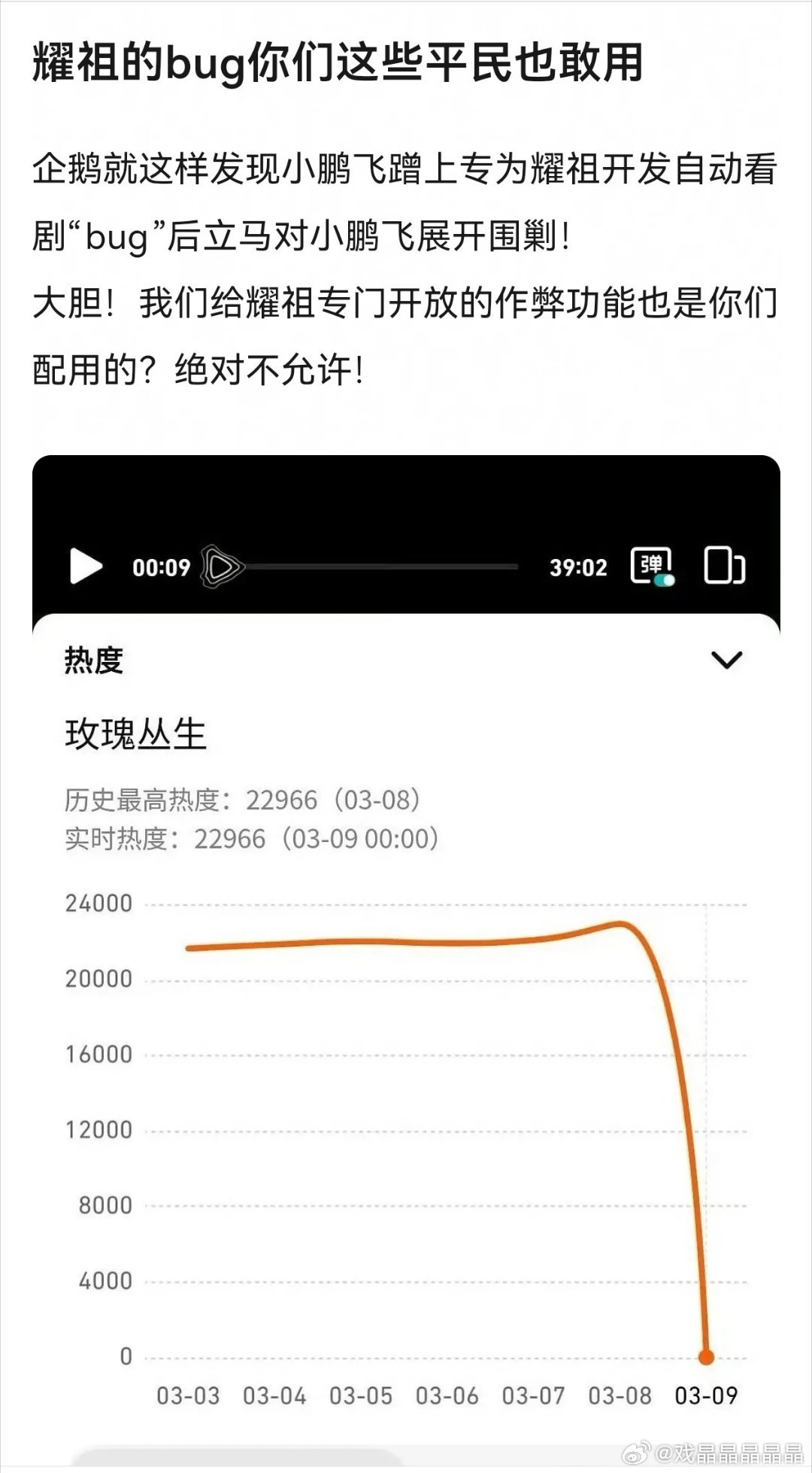Collapse the 热度 section with the chevron
The image size is (812, 1473).
[x=726, y=661]
